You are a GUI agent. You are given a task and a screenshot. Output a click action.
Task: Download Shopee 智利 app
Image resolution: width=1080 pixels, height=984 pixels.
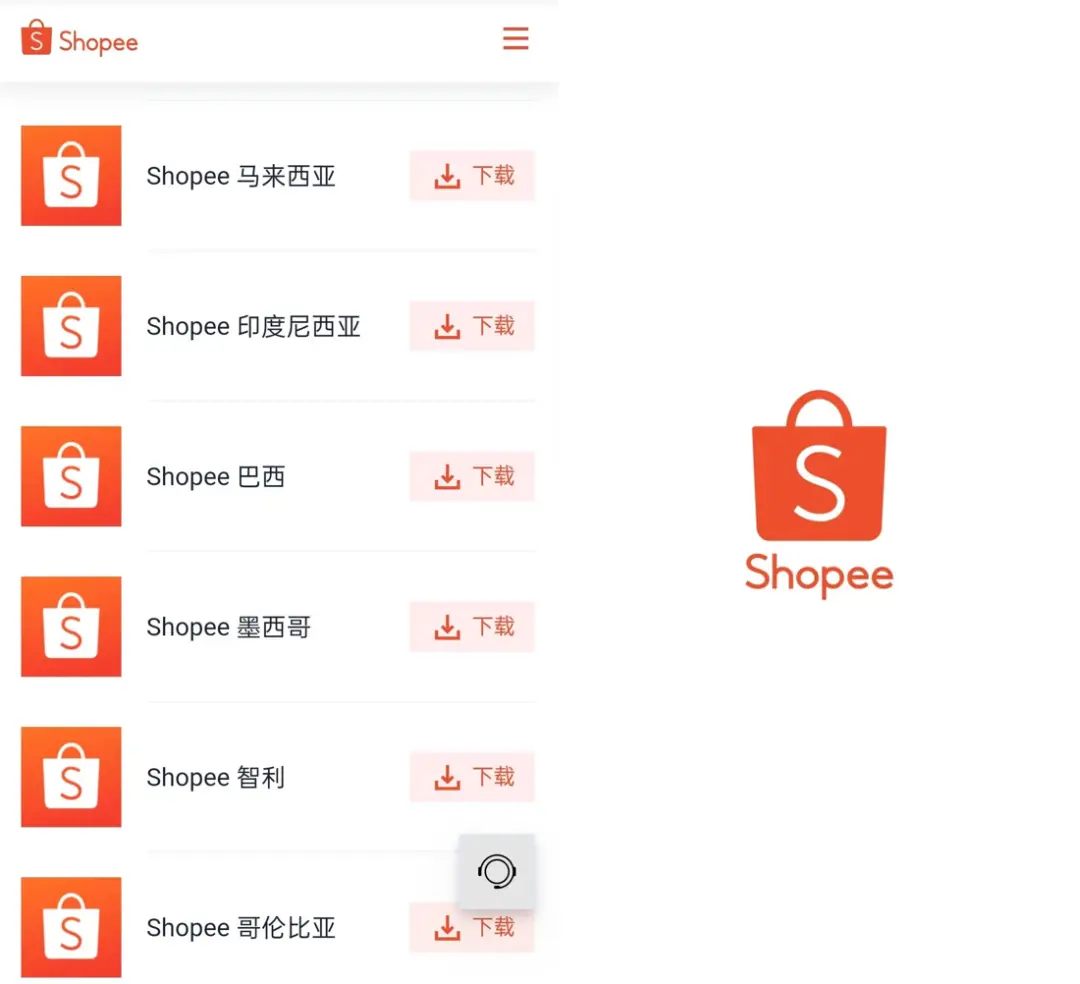(472, 777)
